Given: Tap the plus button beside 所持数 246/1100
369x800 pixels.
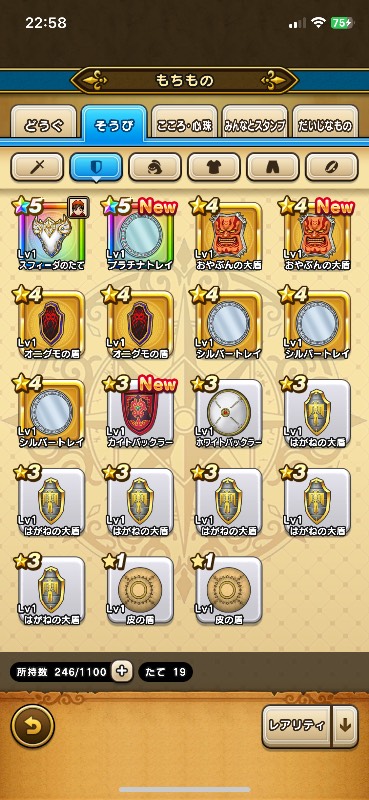Looking at the screenshot, I should 121,671.
